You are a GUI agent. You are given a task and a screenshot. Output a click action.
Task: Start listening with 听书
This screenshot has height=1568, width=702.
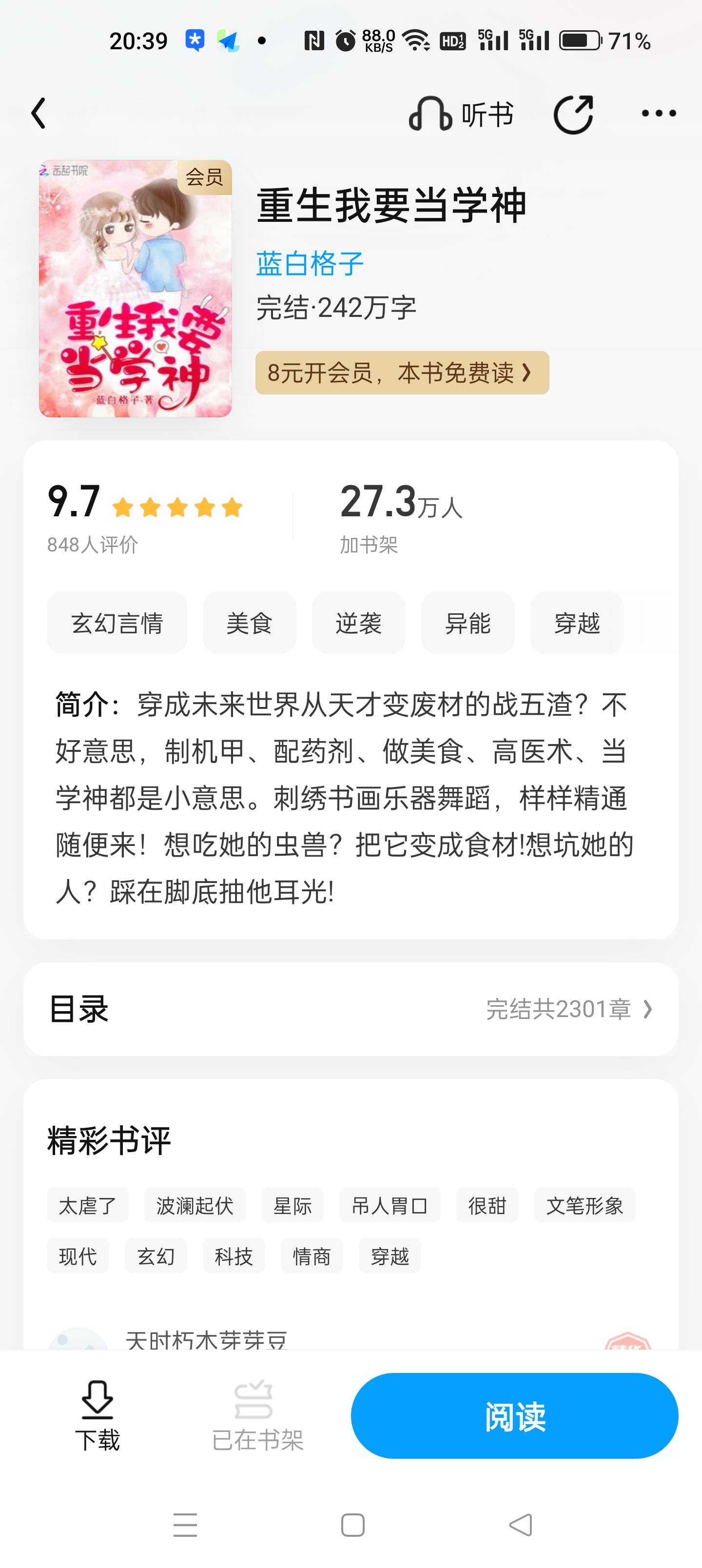pos(461,114)
